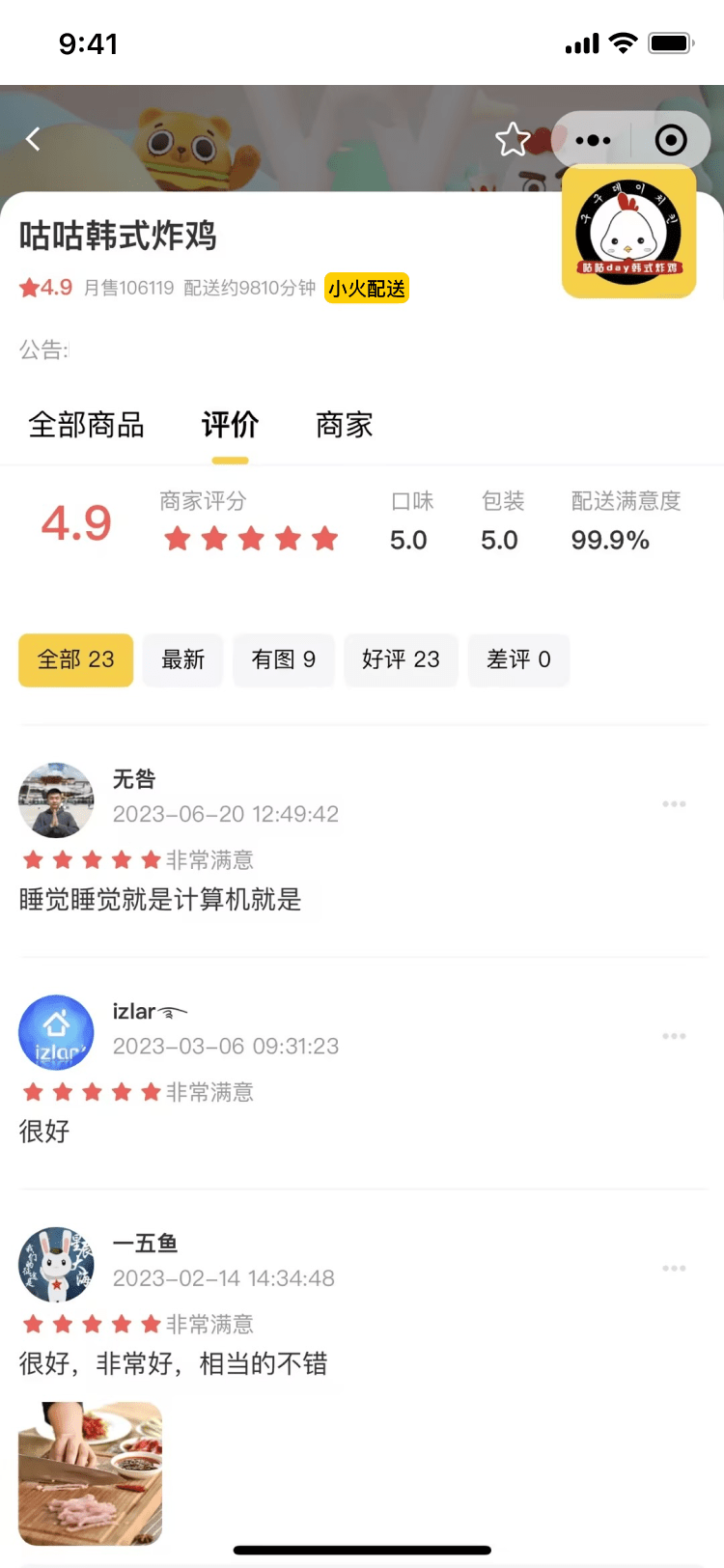The width and height of the screenshot is (724, 1568).
Task: Switch to the 商家 tab
Action: (345, 425)
